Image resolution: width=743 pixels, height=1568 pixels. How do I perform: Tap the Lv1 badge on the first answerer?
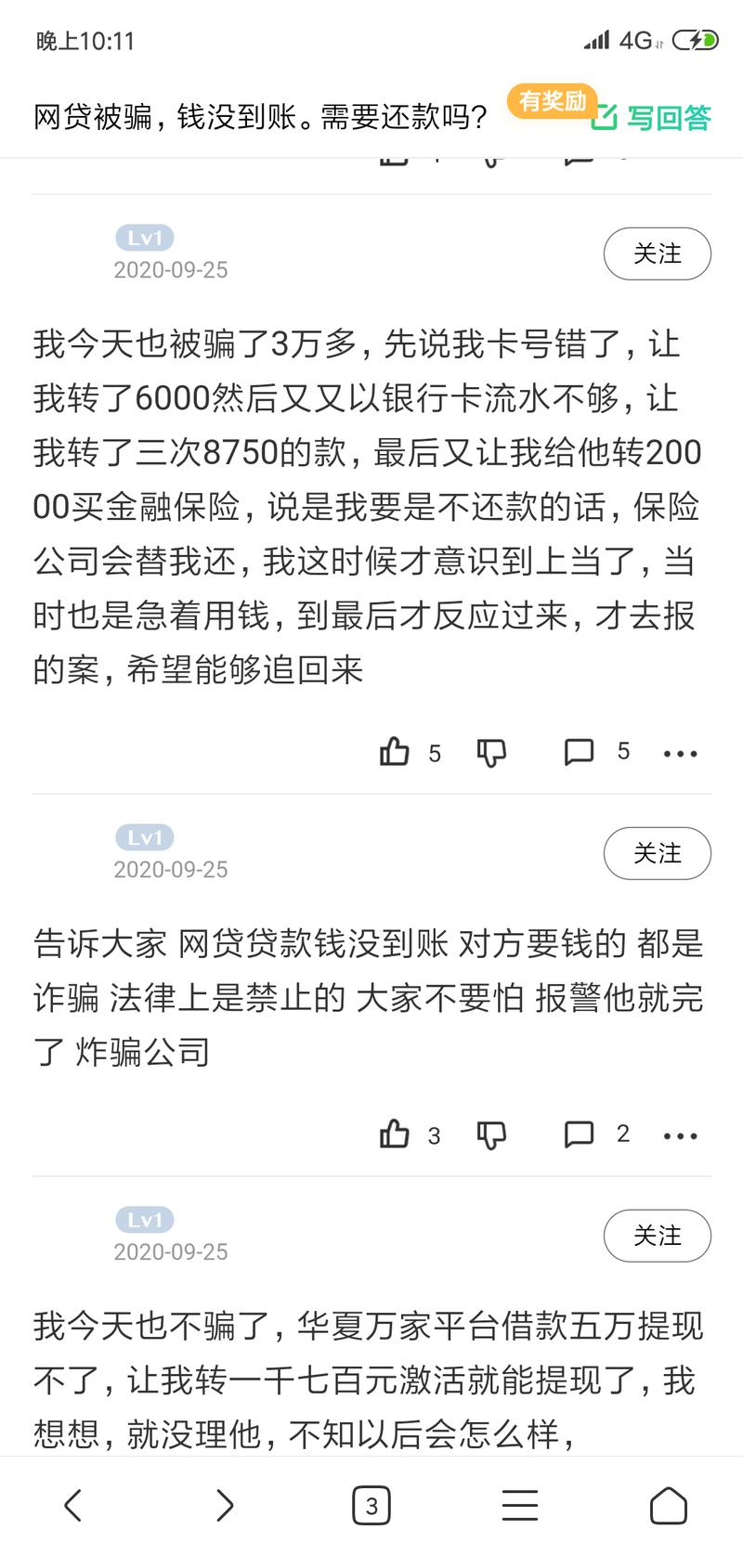(145, 237)
